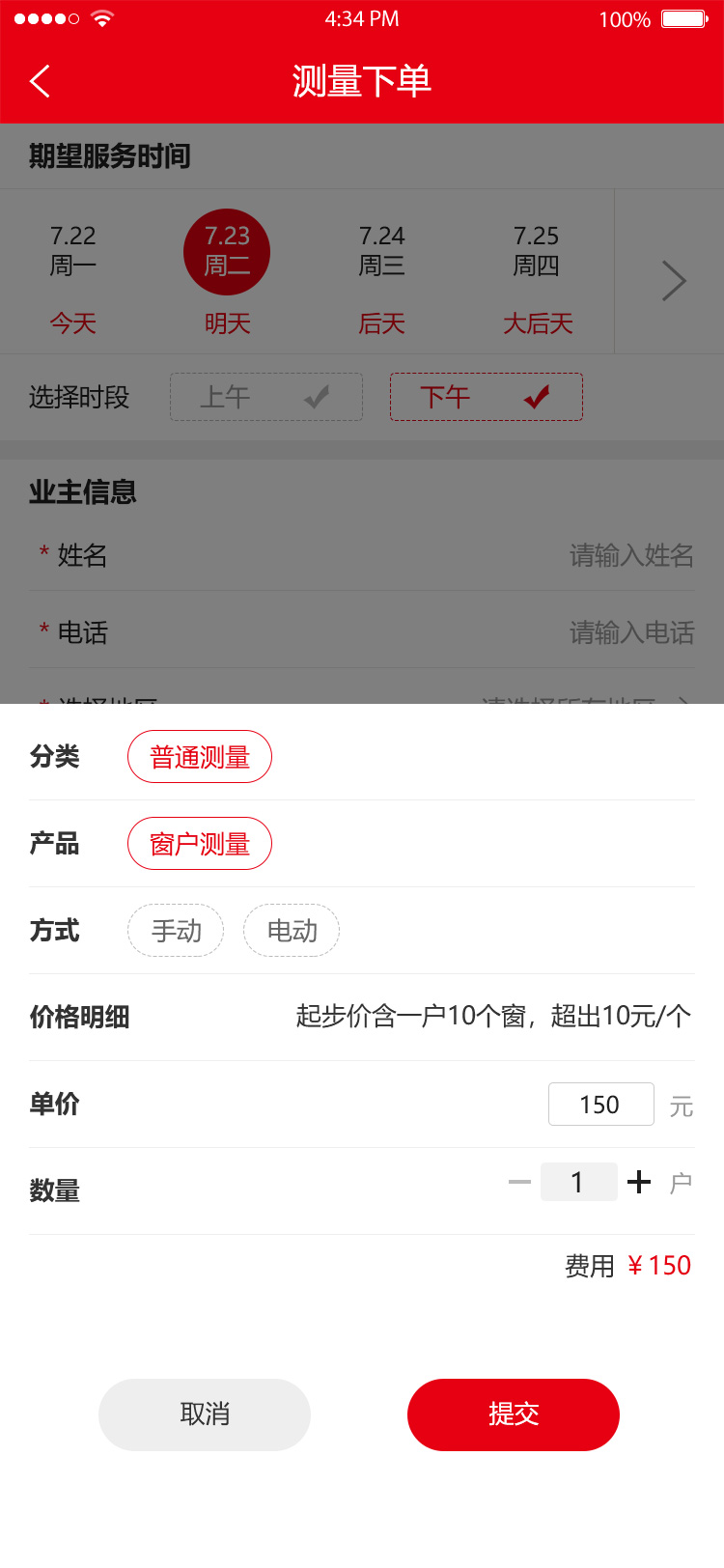
Task: Go back using the header arrow
Action: (40, 81)
